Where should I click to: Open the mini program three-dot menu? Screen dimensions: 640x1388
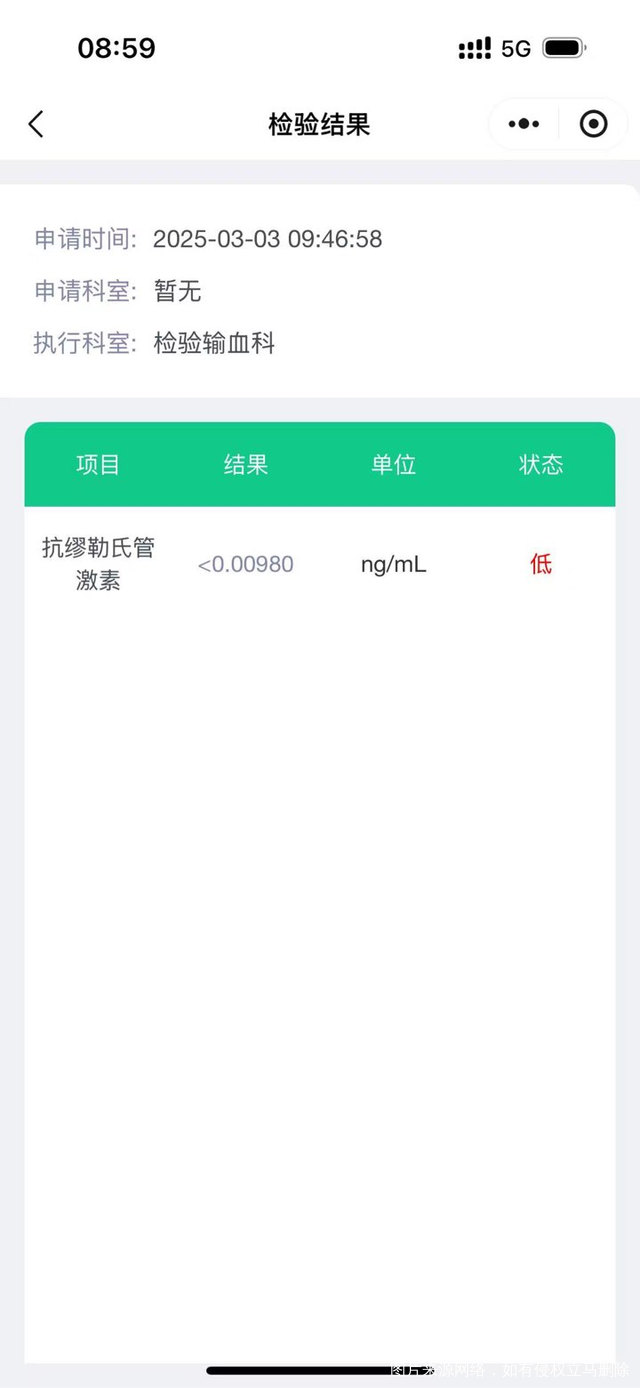pyautogui.click(x=524, y=124)
